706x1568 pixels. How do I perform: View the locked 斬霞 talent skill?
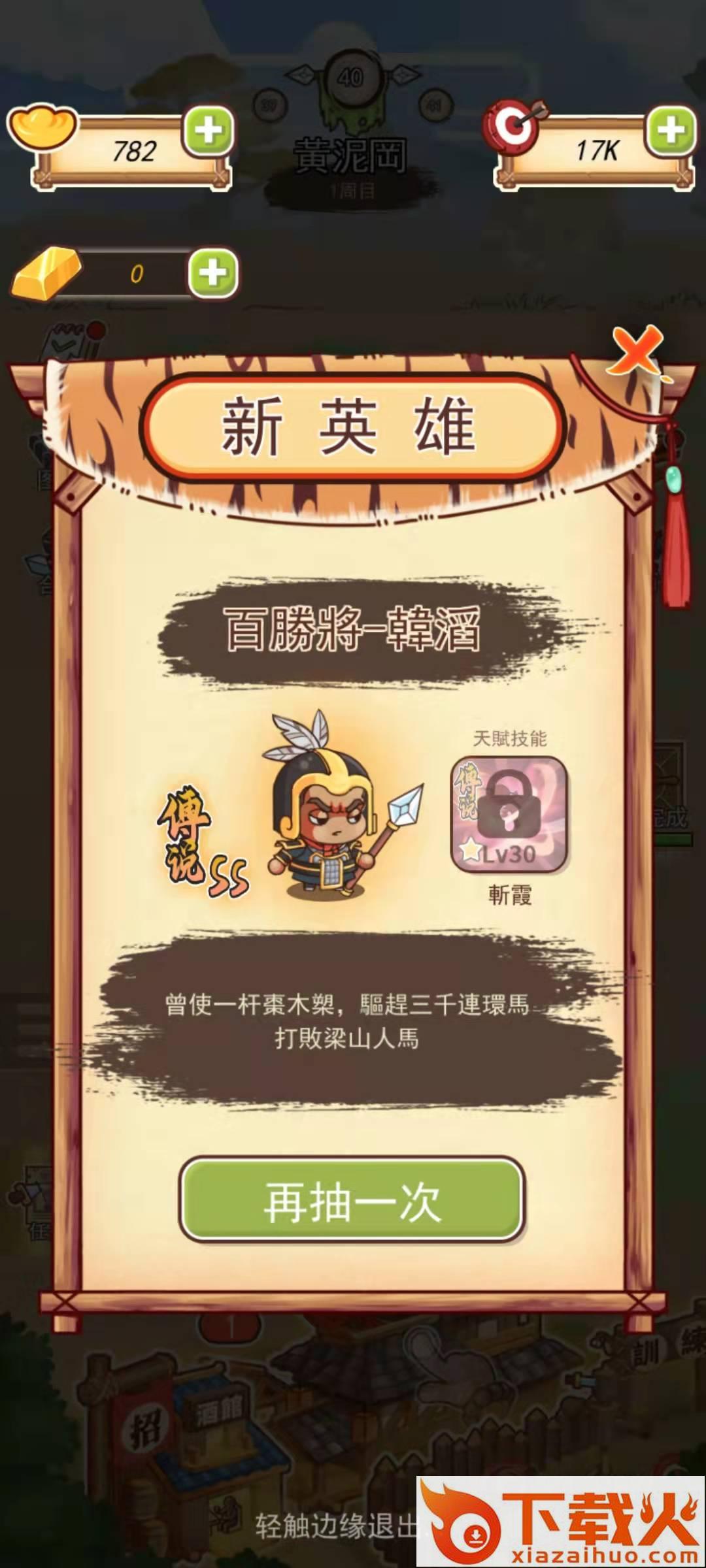coord(509,814)
